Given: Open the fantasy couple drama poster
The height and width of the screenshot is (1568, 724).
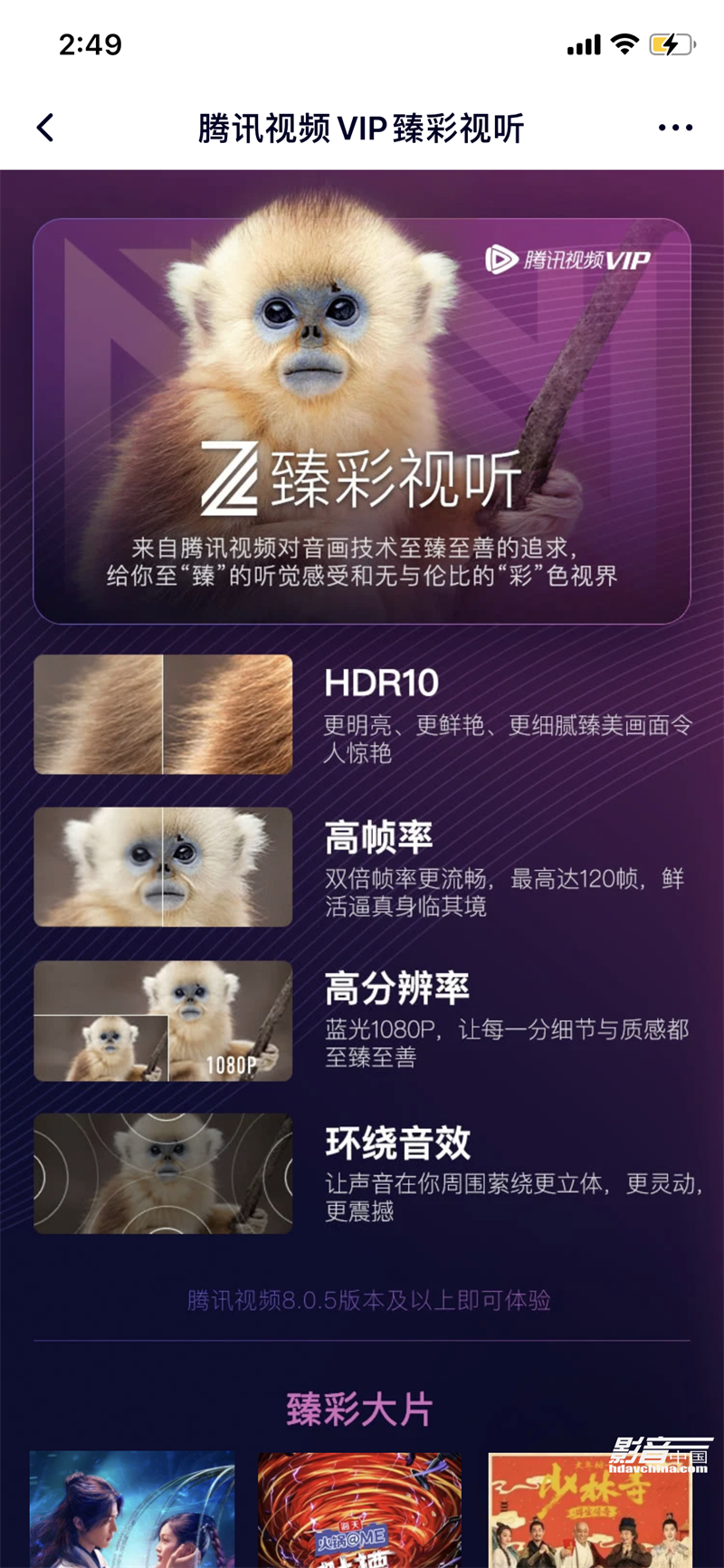Looking at the screenshot, I should coord(132,1509).
